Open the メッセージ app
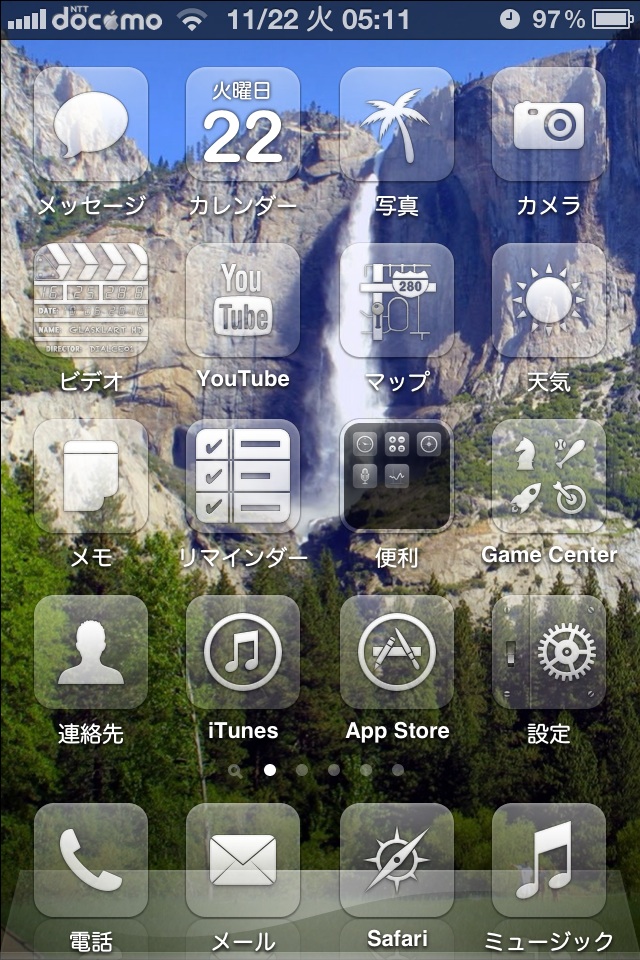This screenshot has width=640, height=960. tap(91, 124)
